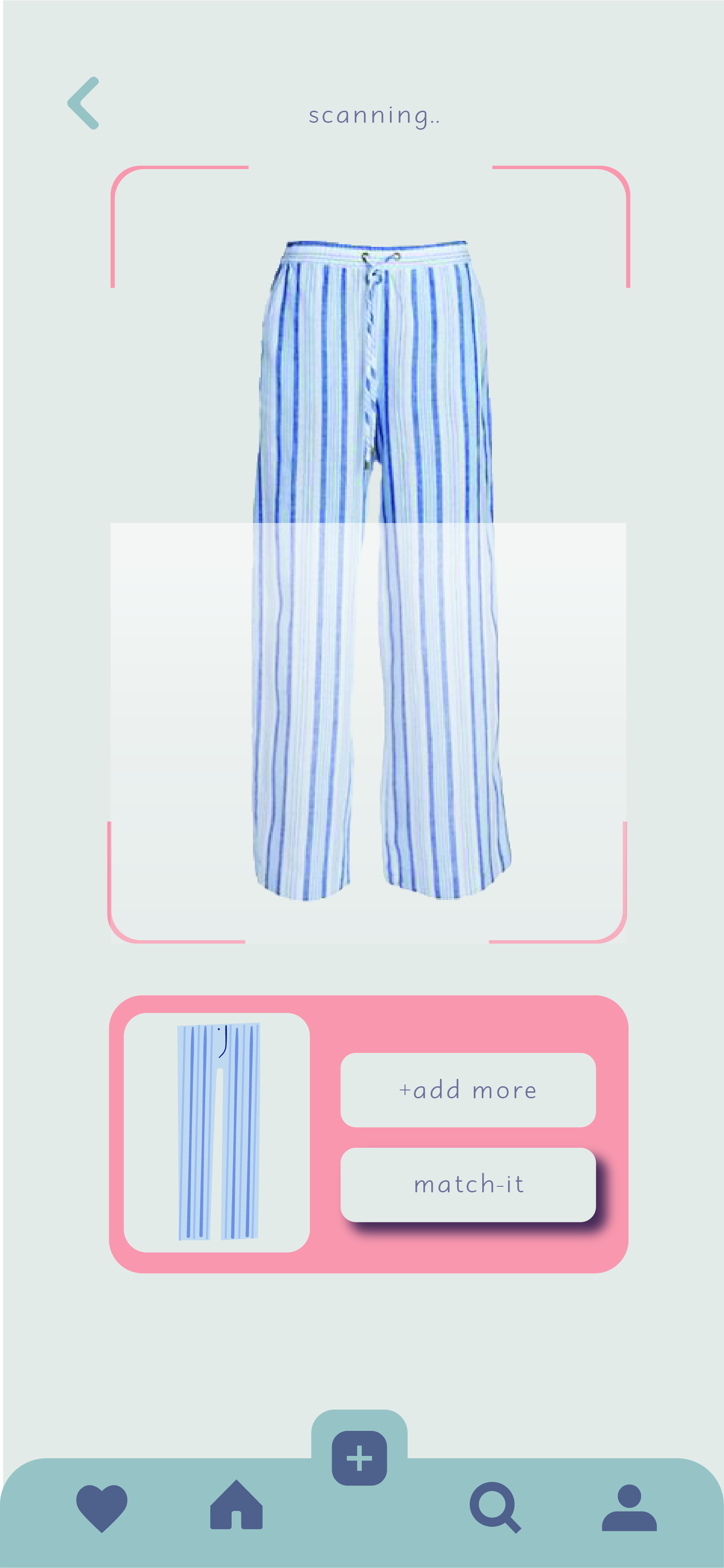
Task: Open the favorites heart tab
Action: pyautogui.click(x=102, y=1508)
